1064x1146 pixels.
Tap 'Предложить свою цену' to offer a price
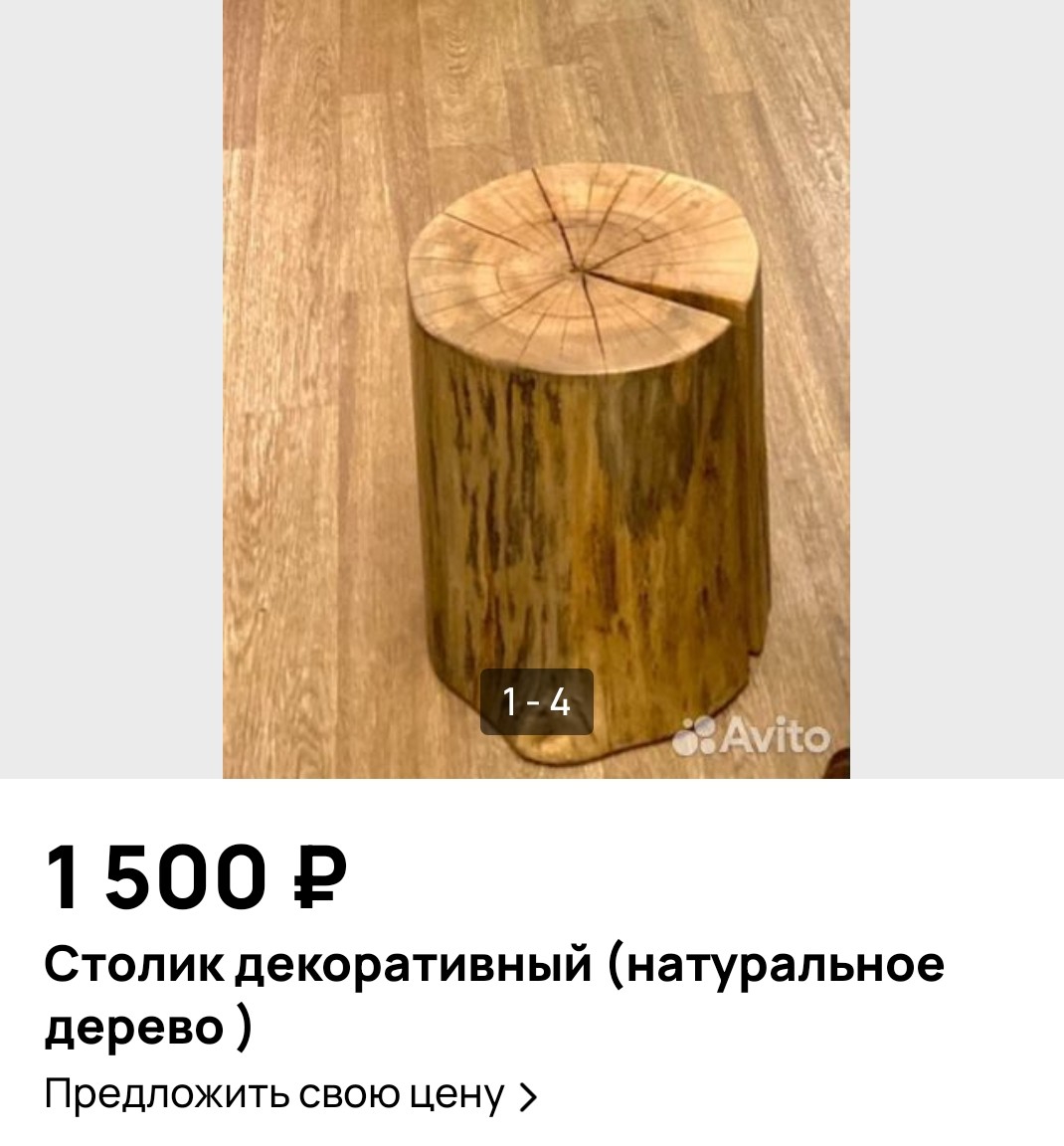point(290,1095)
